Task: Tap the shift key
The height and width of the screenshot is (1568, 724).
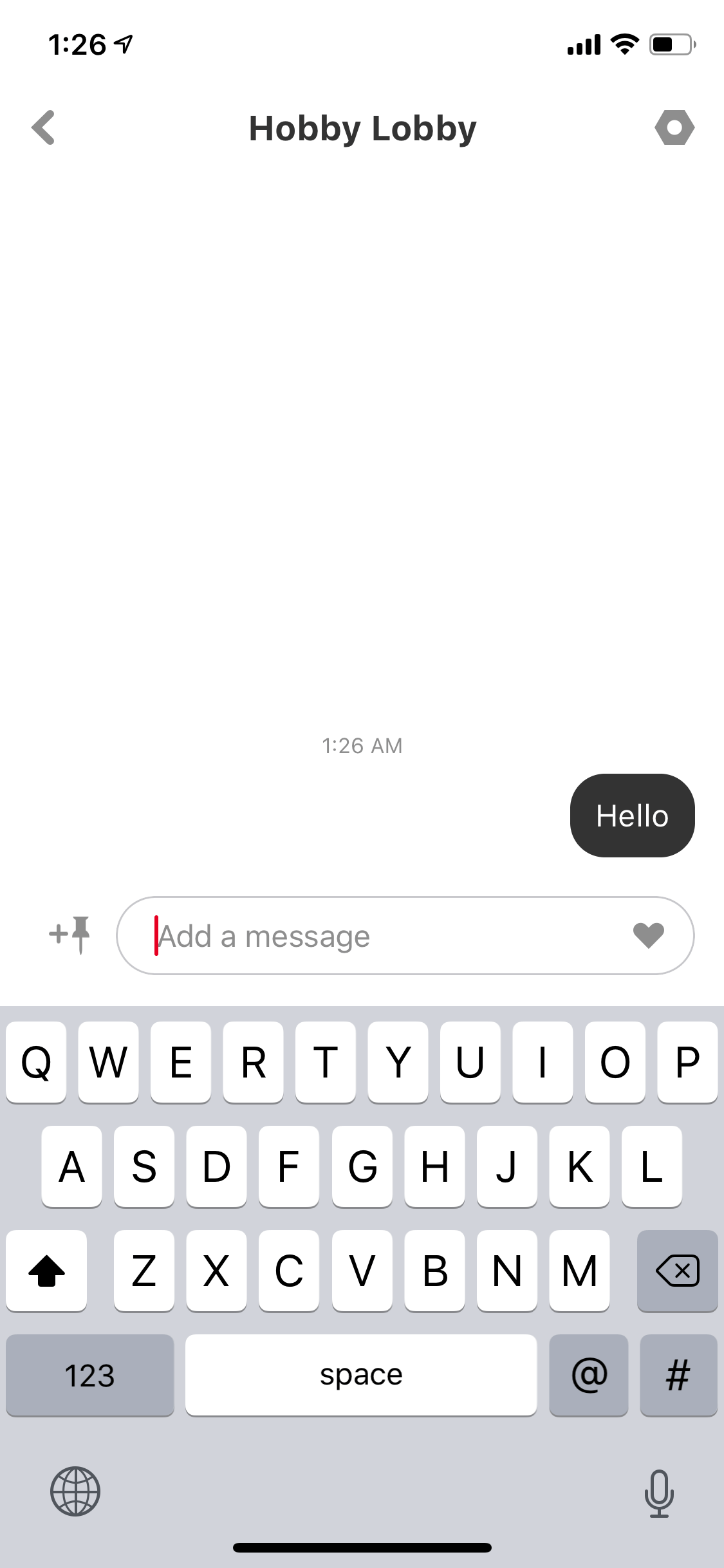Action: click(46, 1271)
